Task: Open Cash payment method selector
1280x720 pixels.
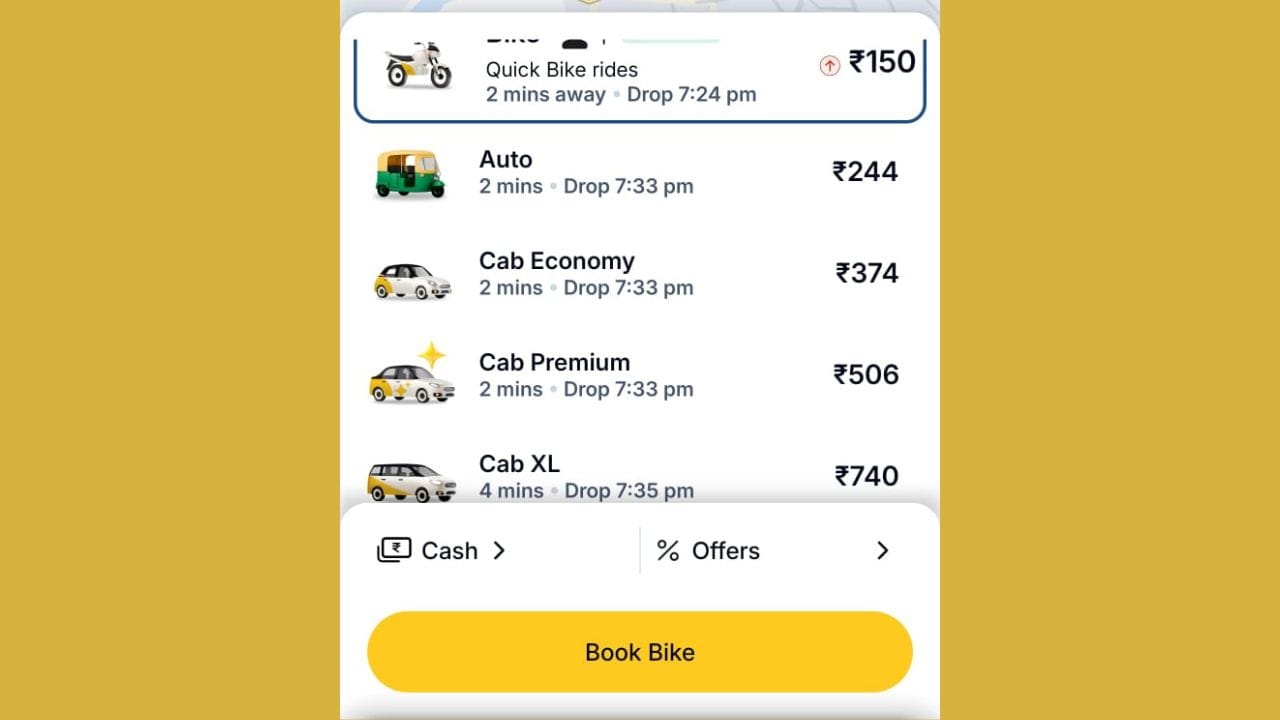Action: 443,551
